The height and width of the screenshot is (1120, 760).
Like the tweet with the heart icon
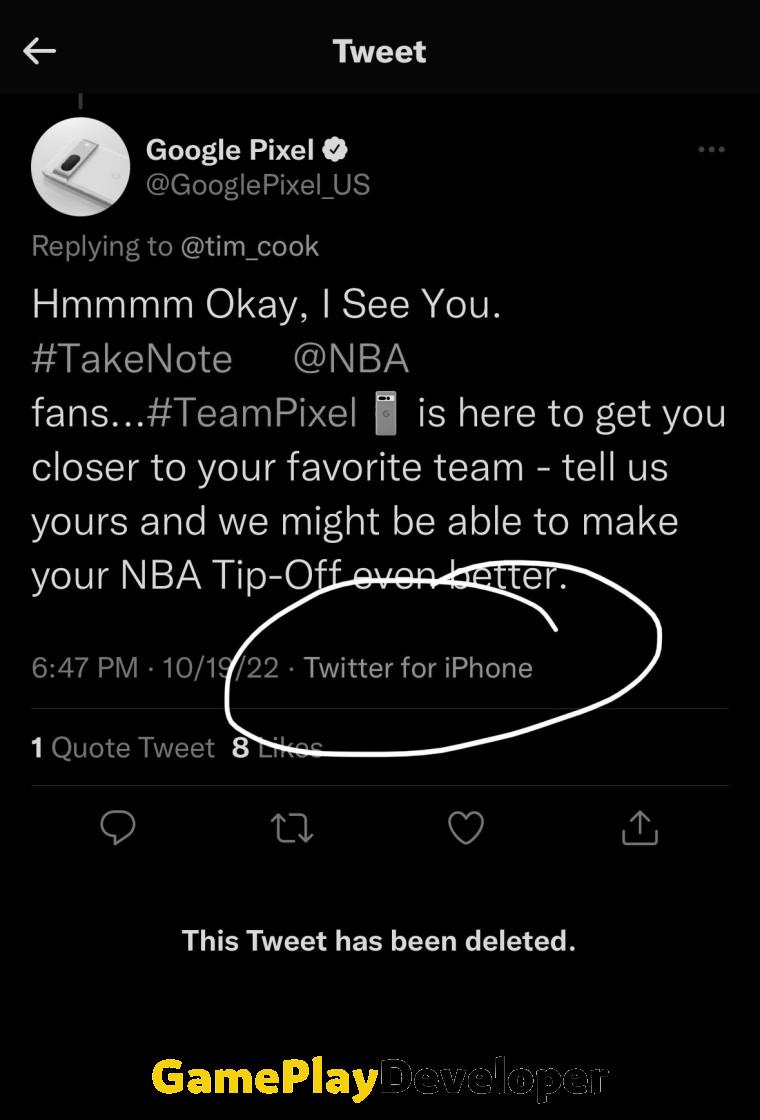pyautogui.click(x=466, y=827)
